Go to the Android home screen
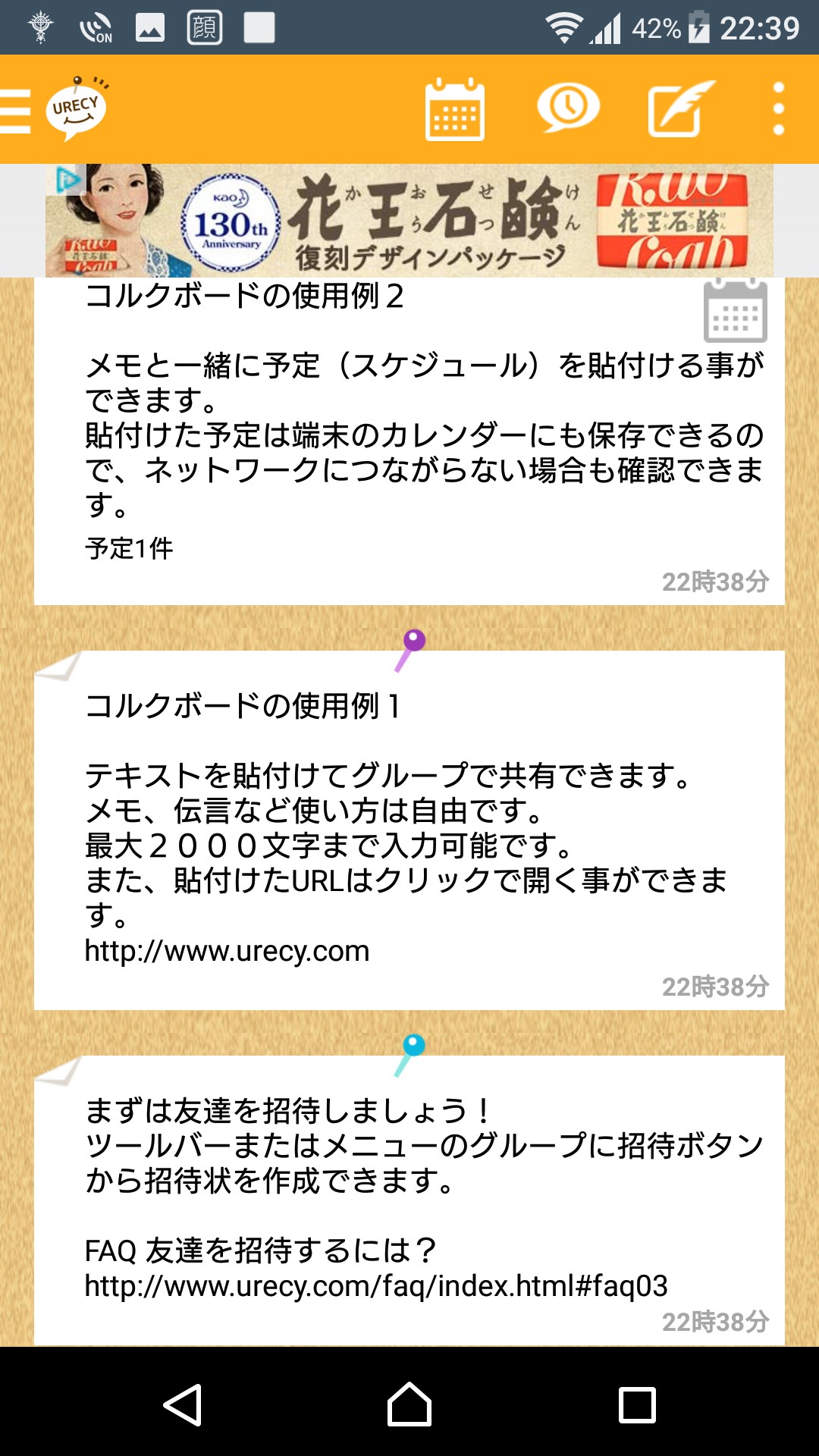The width and height of the screenshot is (819, 1456). pyautogui.click(x=409, y=1404)
